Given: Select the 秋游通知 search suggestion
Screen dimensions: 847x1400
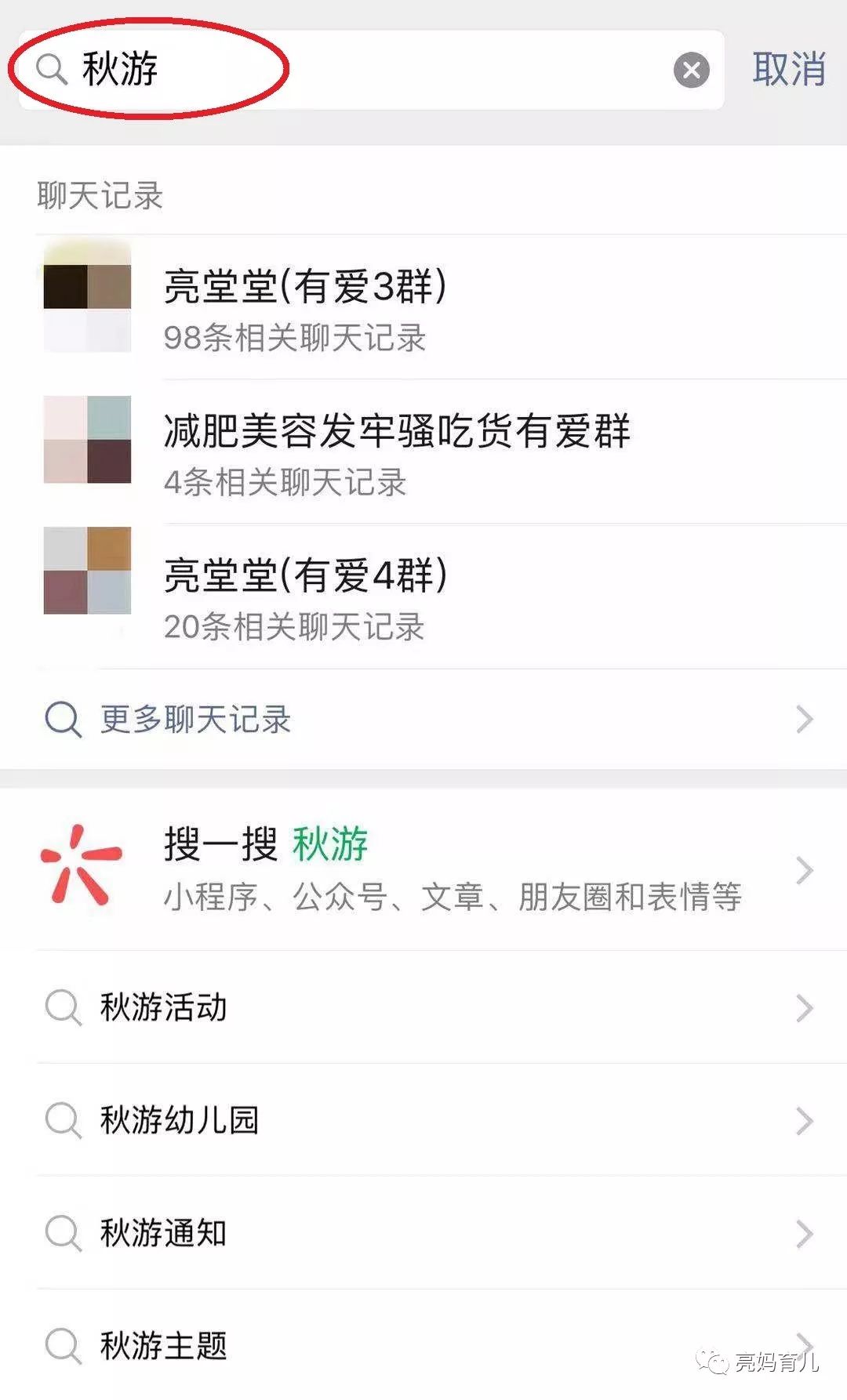Looking at the screenshot, I should (423, 1233).
